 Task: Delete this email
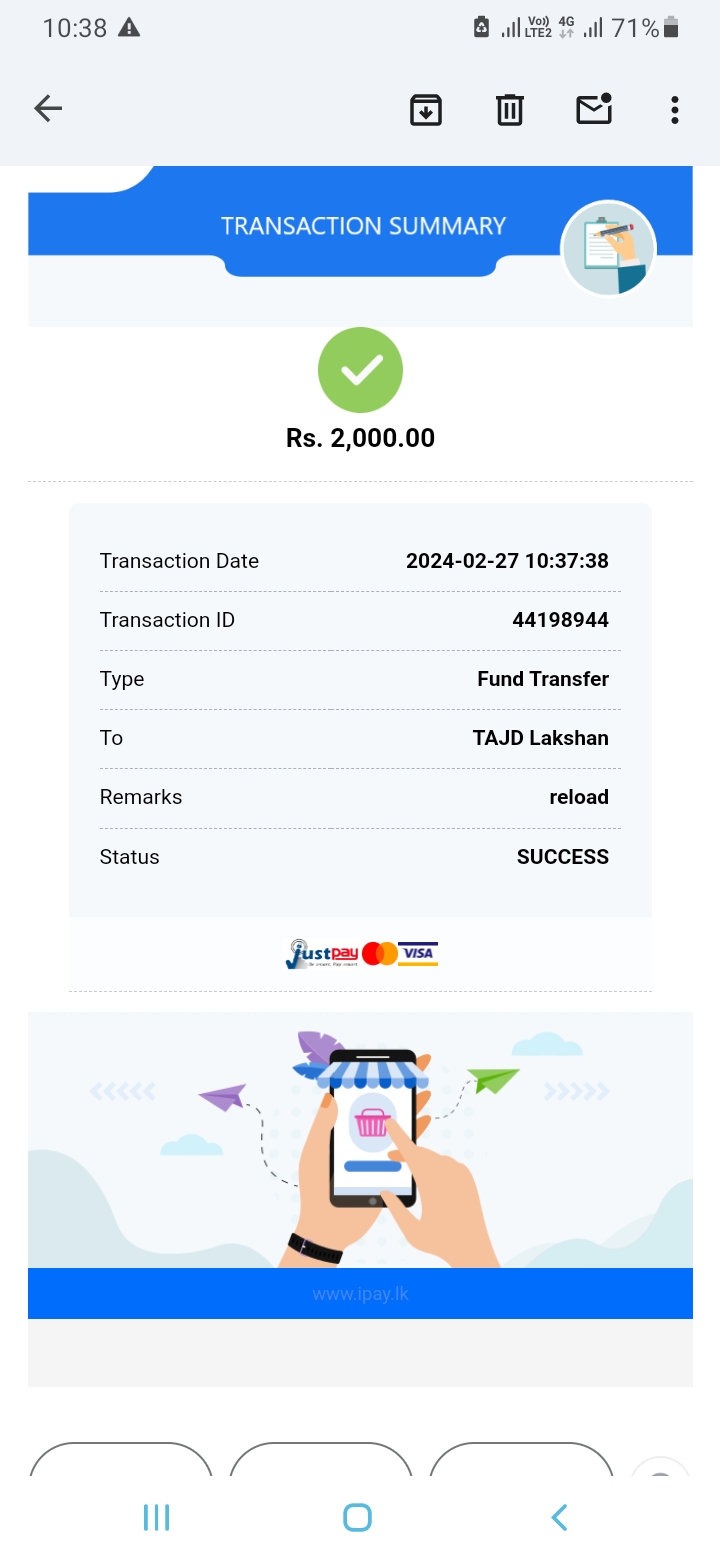point(510,109)
